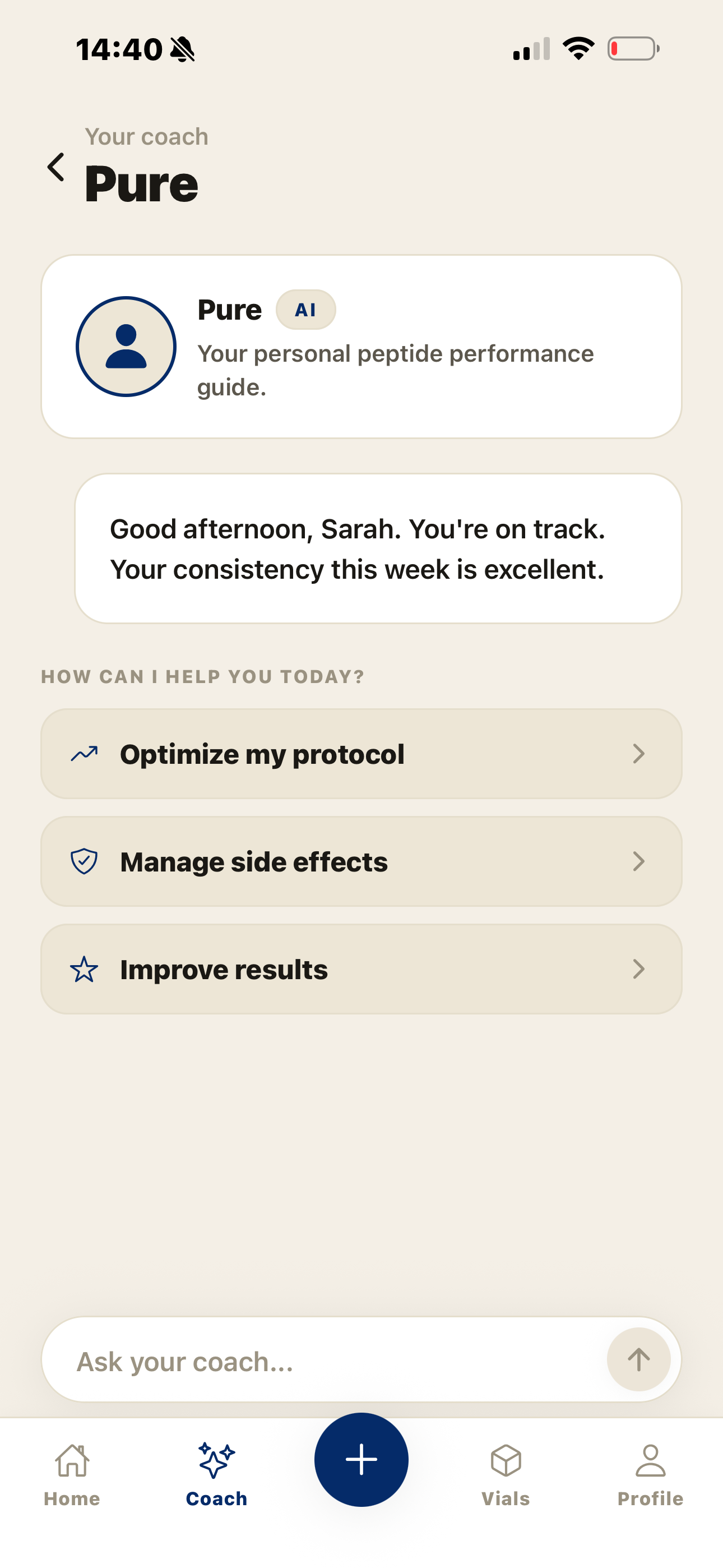Go back using the back arrow
This screenshot has height=1568, width=723.
tap(56, 167)
